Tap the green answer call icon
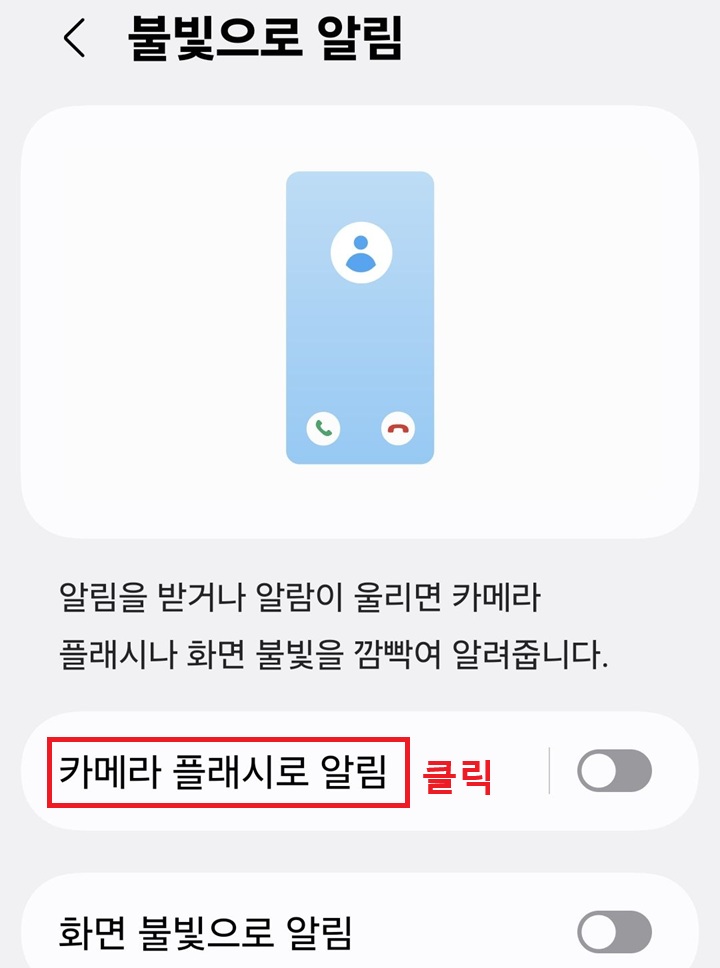The height and width of the screenshot is (968, 720). pyautogui.click(x=323, y=426)
